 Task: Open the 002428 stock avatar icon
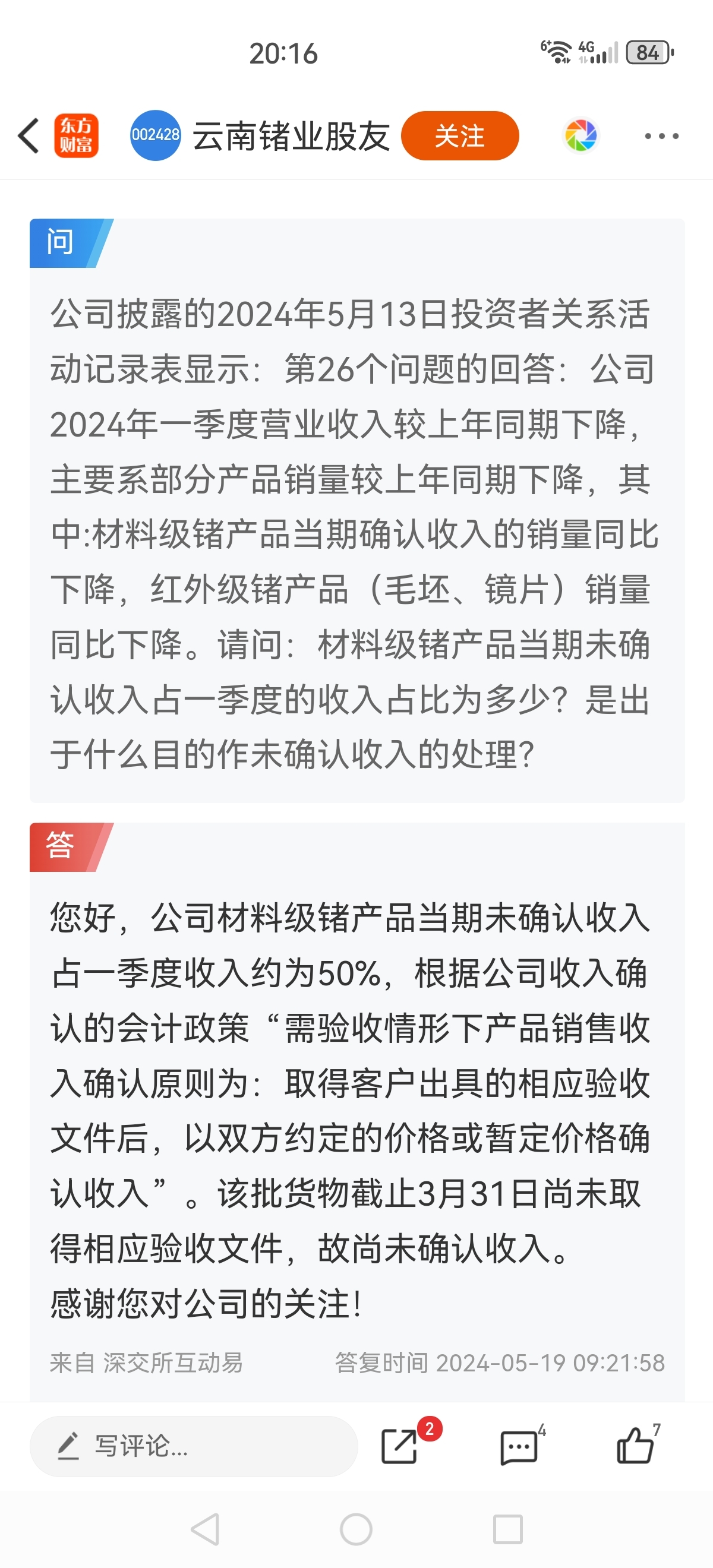156,137
